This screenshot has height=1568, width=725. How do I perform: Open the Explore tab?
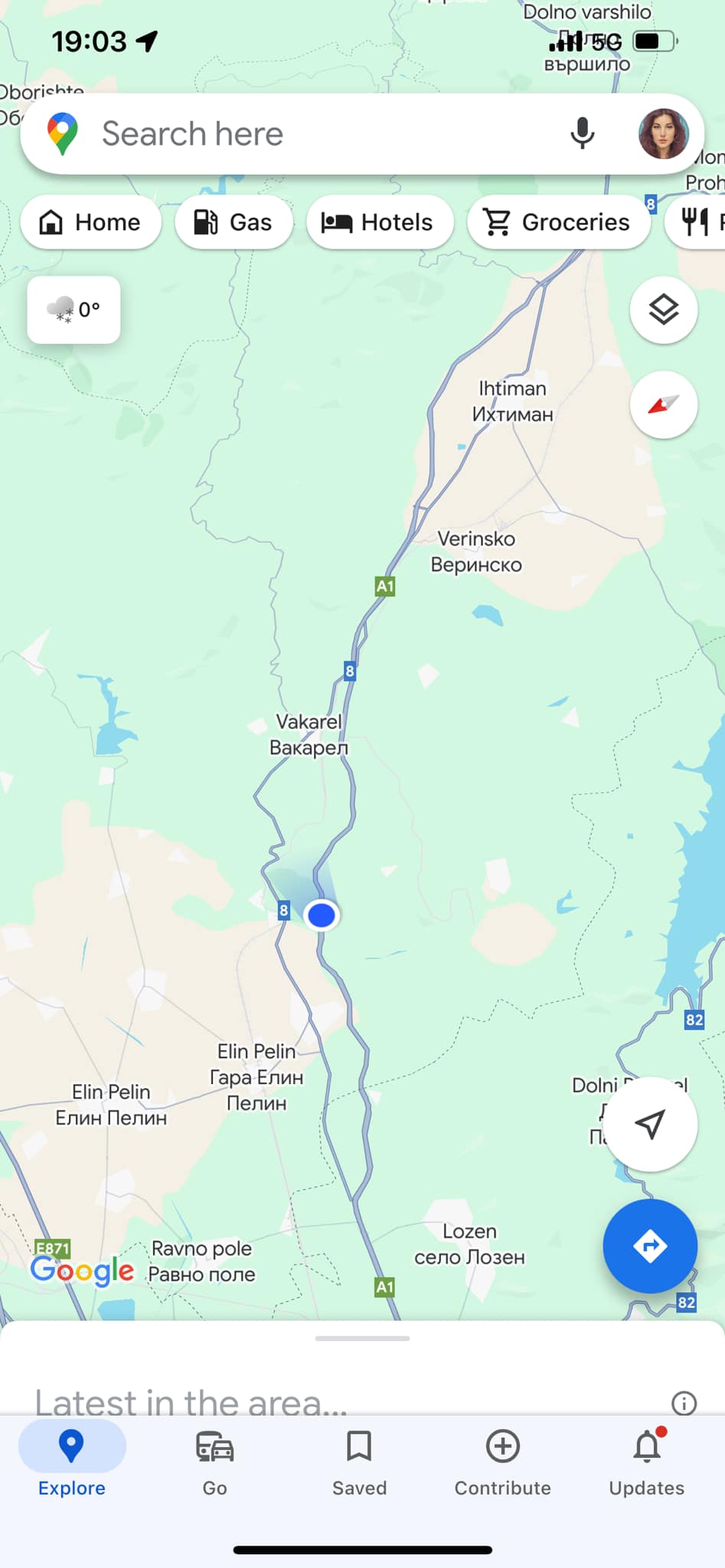point(72,1462)
